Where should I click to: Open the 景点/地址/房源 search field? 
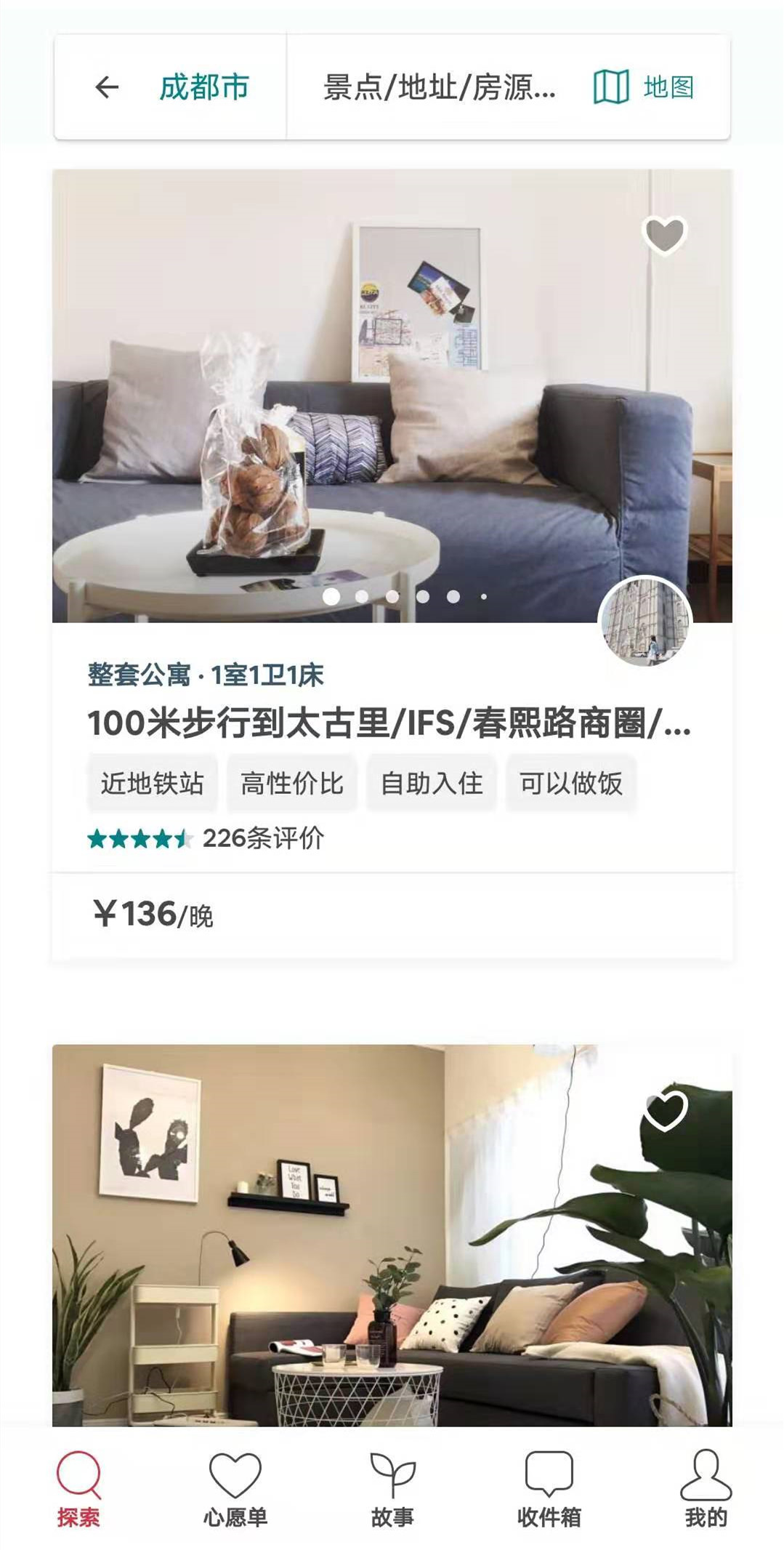(439, 87)
